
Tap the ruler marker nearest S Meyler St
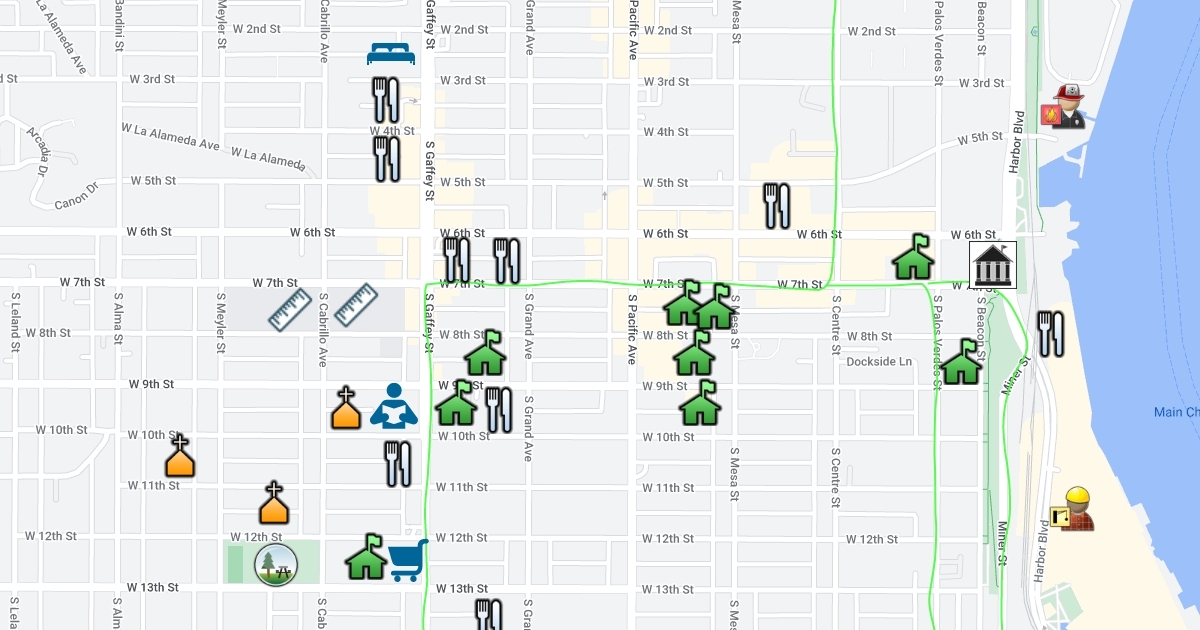290,310
